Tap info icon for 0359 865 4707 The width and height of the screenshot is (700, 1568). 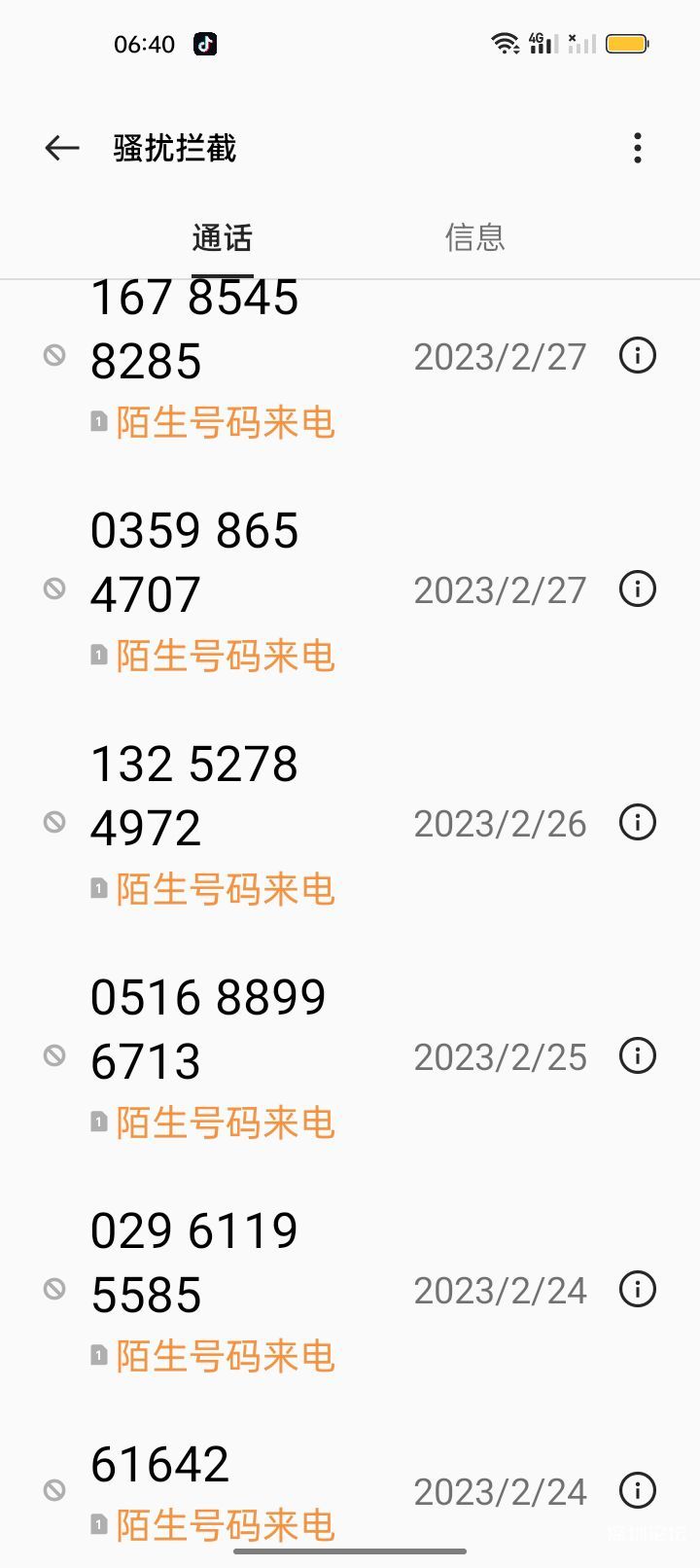(637, 589)
